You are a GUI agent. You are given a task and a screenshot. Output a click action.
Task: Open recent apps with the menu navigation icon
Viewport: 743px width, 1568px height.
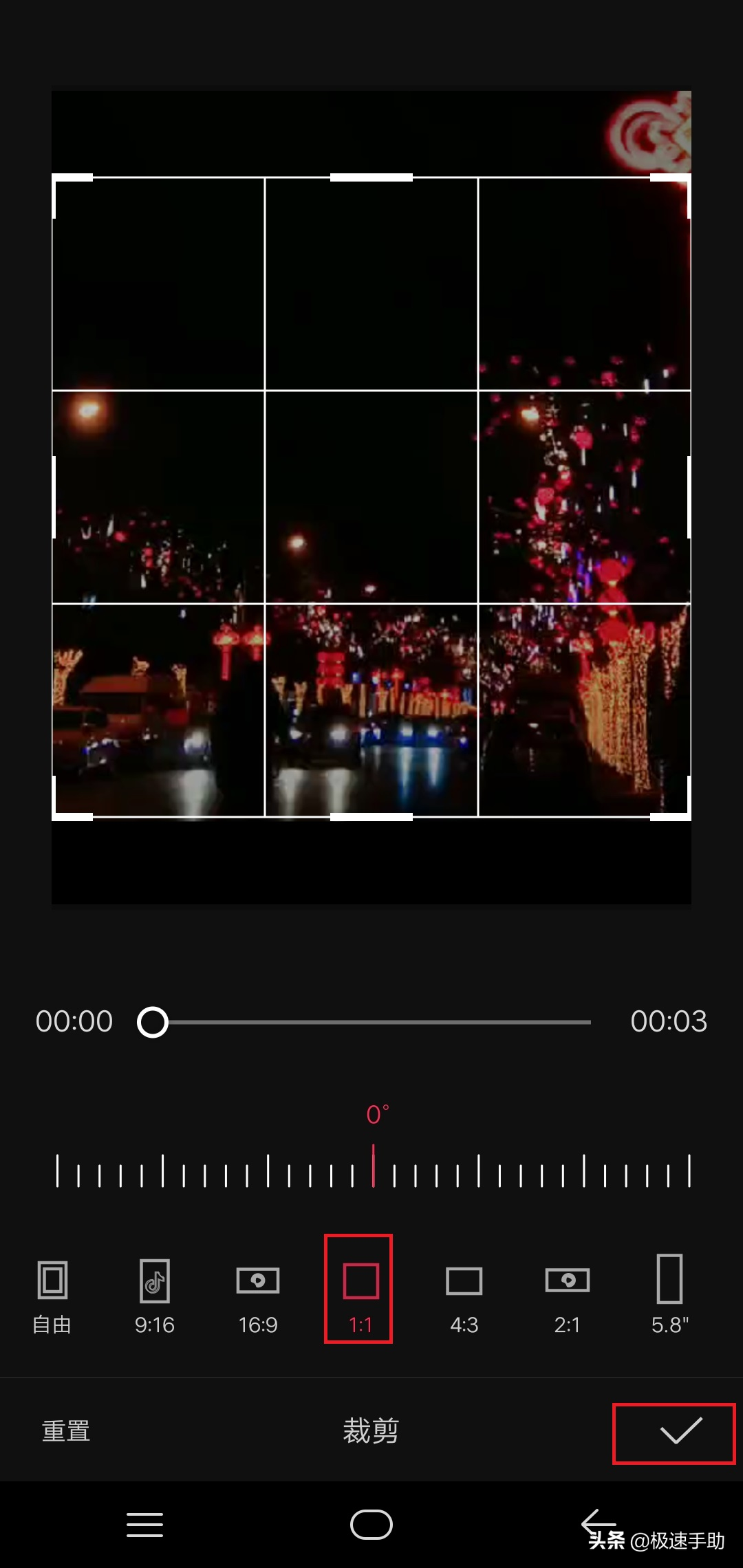(144, 1525)
